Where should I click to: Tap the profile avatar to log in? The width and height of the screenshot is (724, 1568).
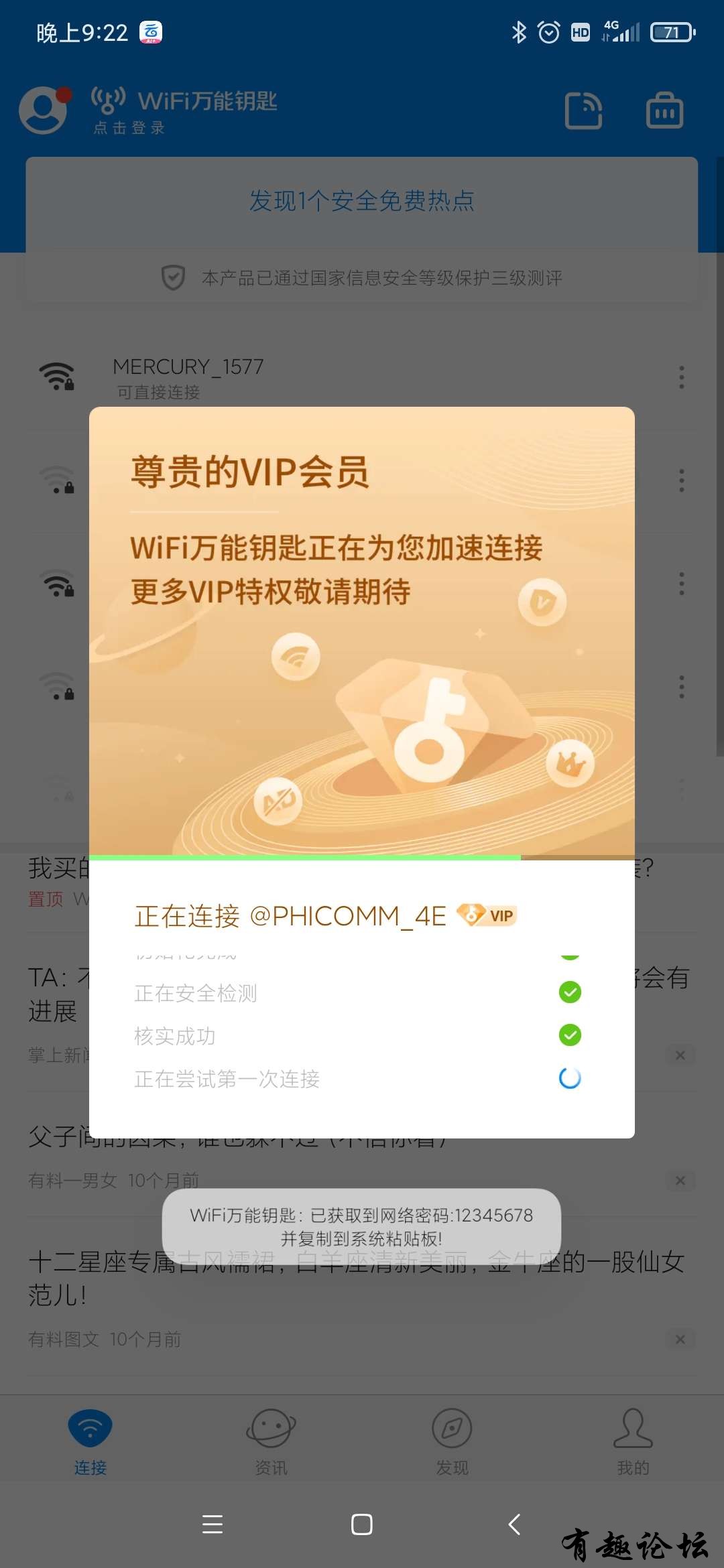[x=44, y=111]
